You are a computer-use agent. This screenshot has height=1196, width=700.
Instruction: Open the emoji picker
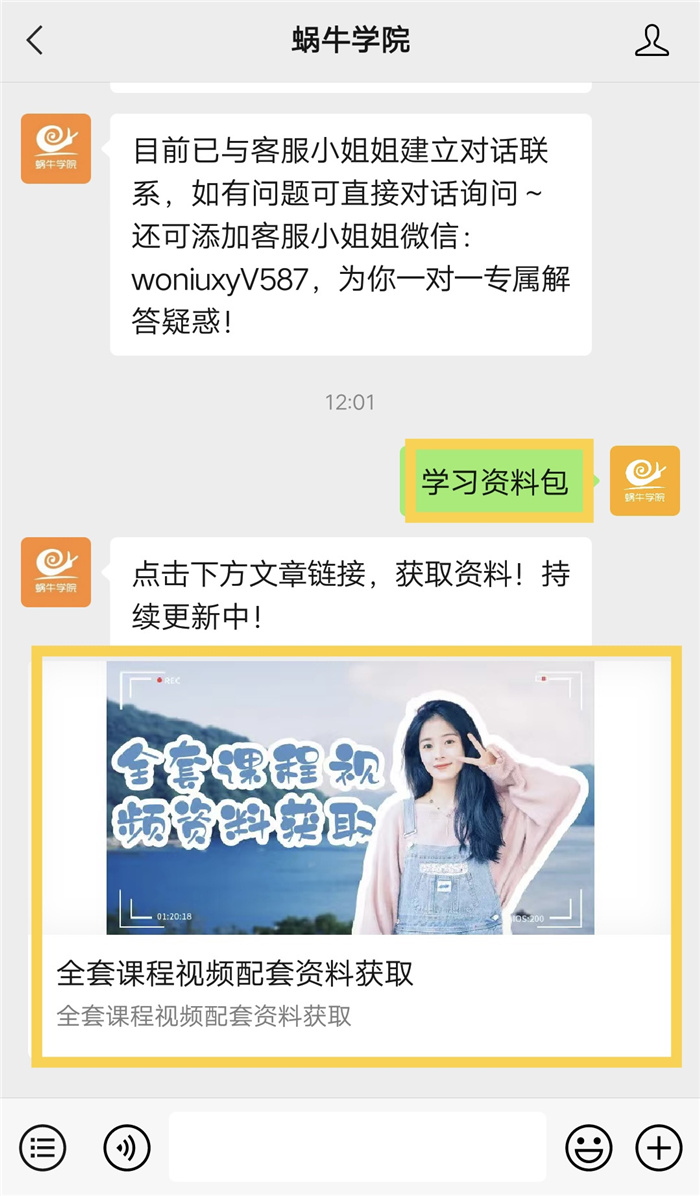[589, 1147]
